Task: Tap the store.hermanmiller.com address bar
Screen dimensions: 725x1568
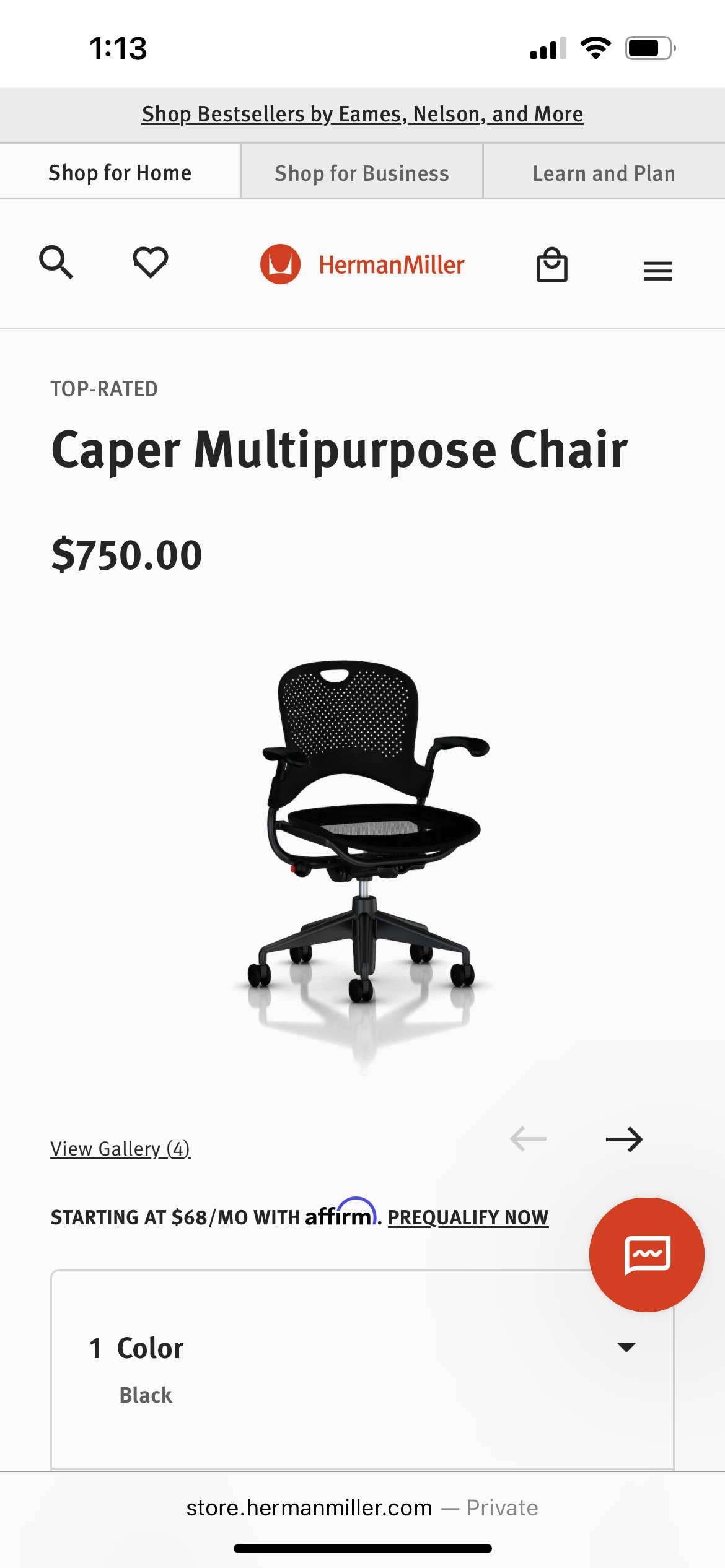Action: [362, 1508]
